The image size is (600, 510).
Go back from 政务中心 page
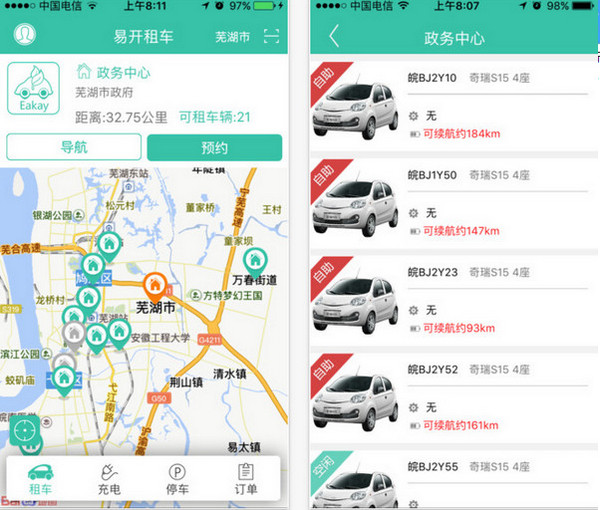334,37
